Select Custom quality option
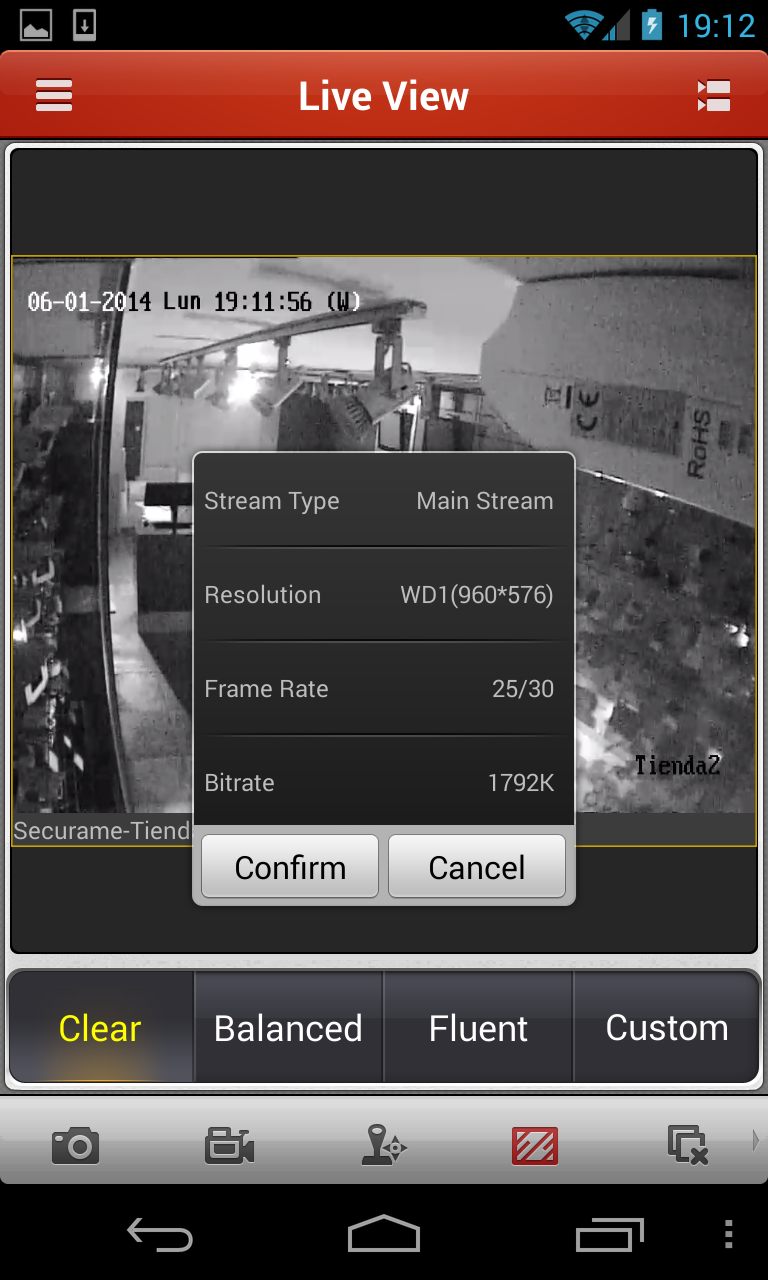Screen dimensions: 768x1280 [x=667, y=1028]
